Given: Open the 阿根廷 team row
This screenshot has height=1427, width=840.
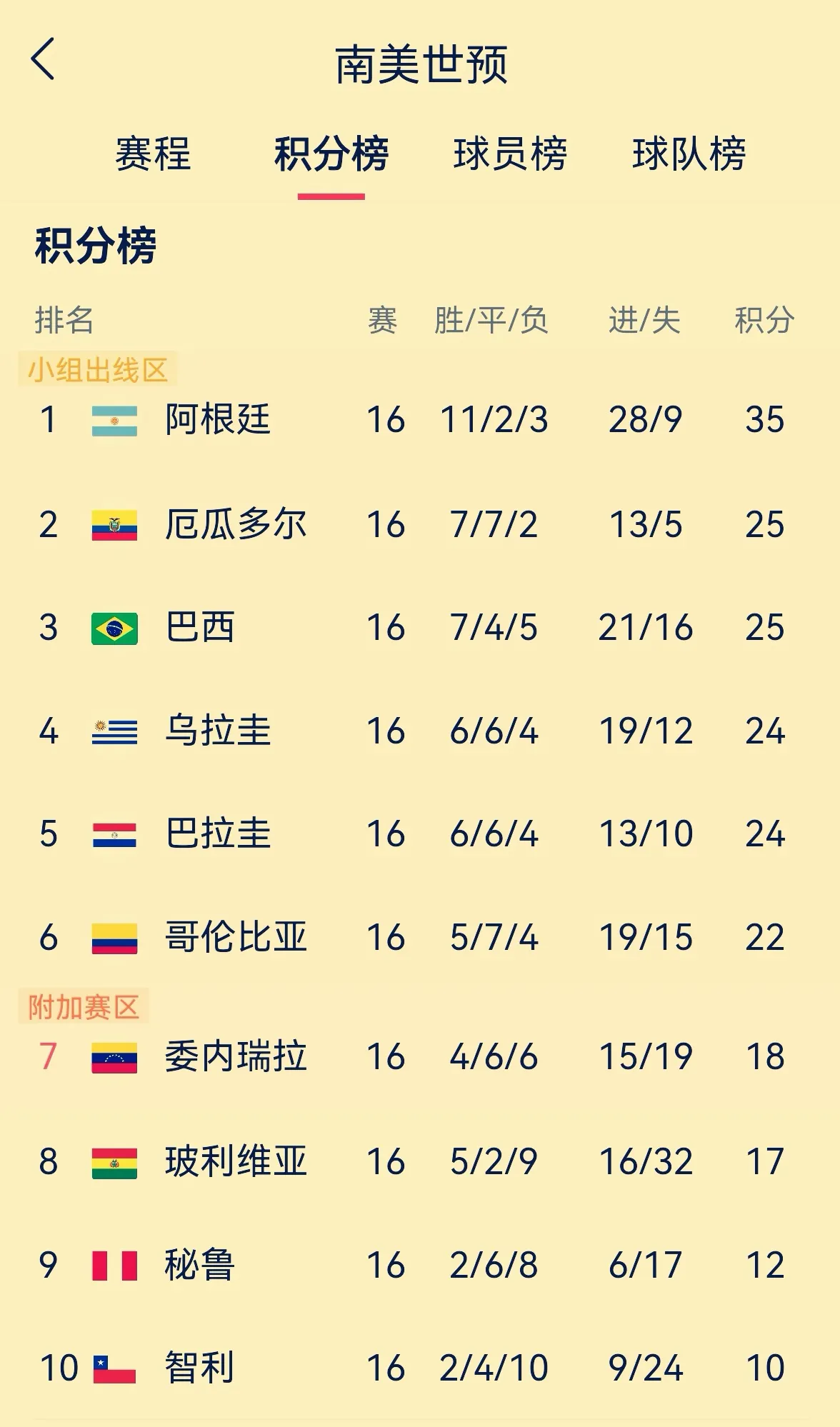Looking at the screenshot, I should tap(217, 419).
